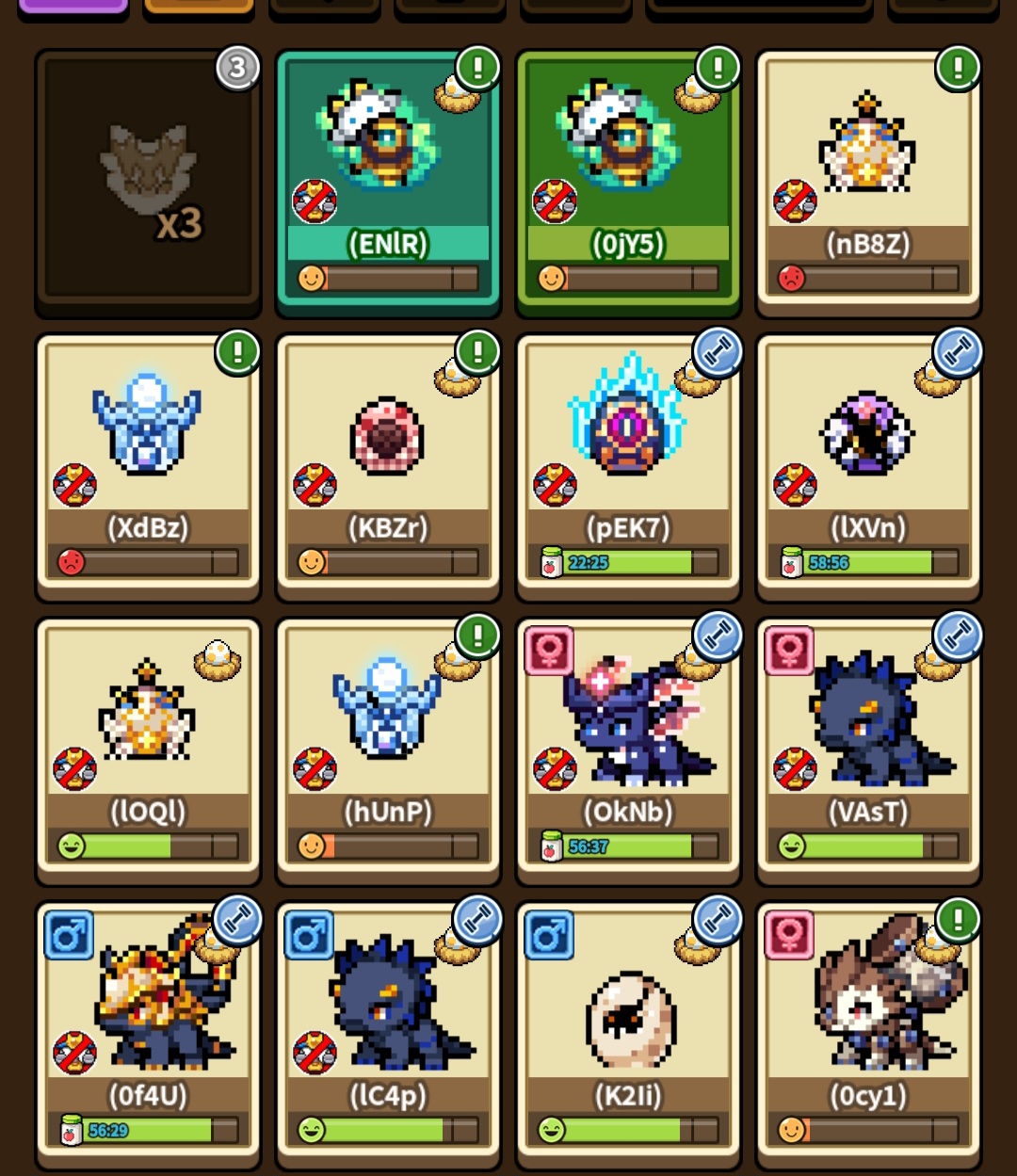Screen dimensions: 1017x1176
Task: Tap the egg card labeled (nB8Z)
Action: pos(868,182)
